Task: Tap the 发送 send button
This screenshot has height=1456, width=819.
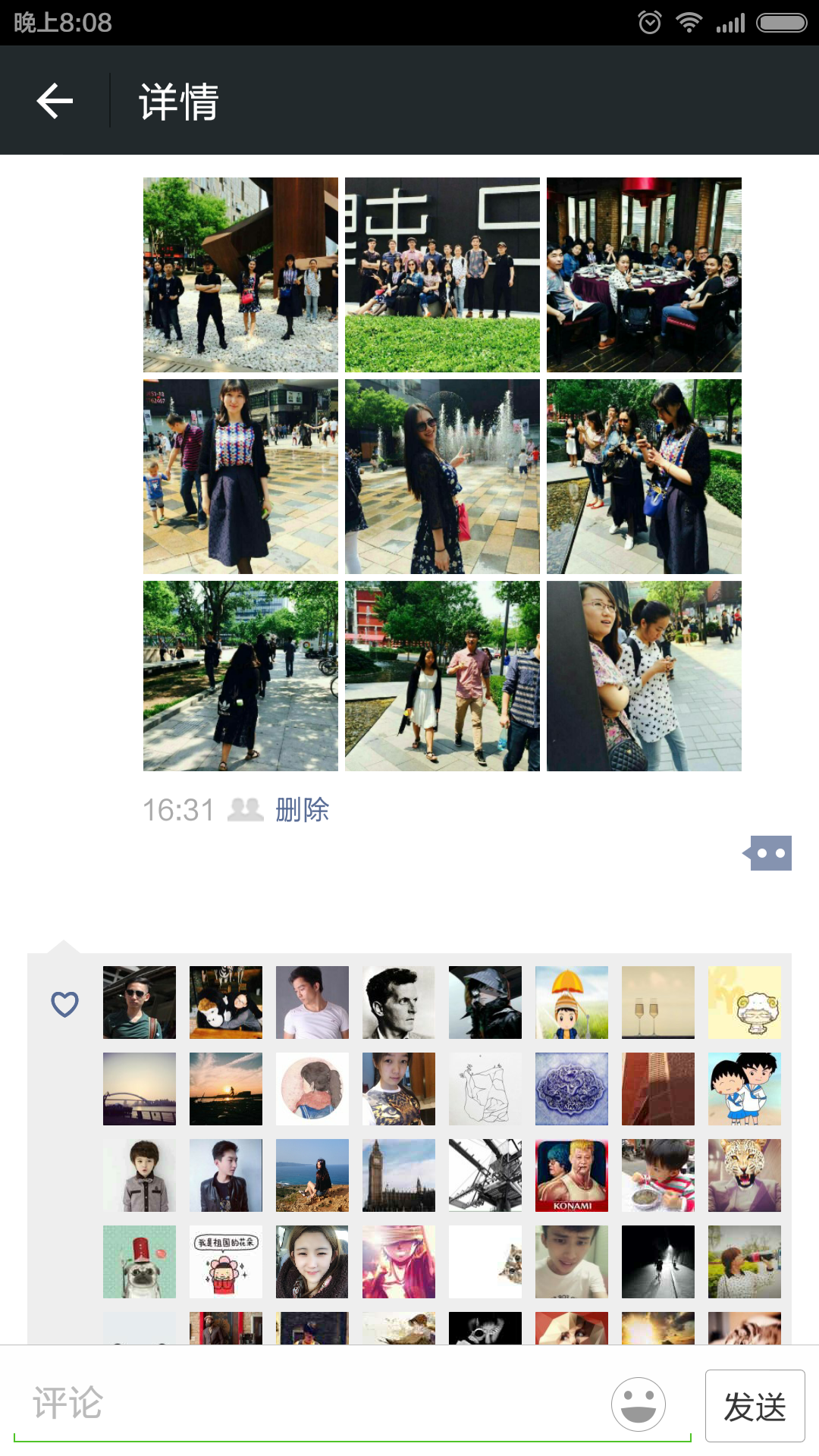Action: tap(755, 1406)
